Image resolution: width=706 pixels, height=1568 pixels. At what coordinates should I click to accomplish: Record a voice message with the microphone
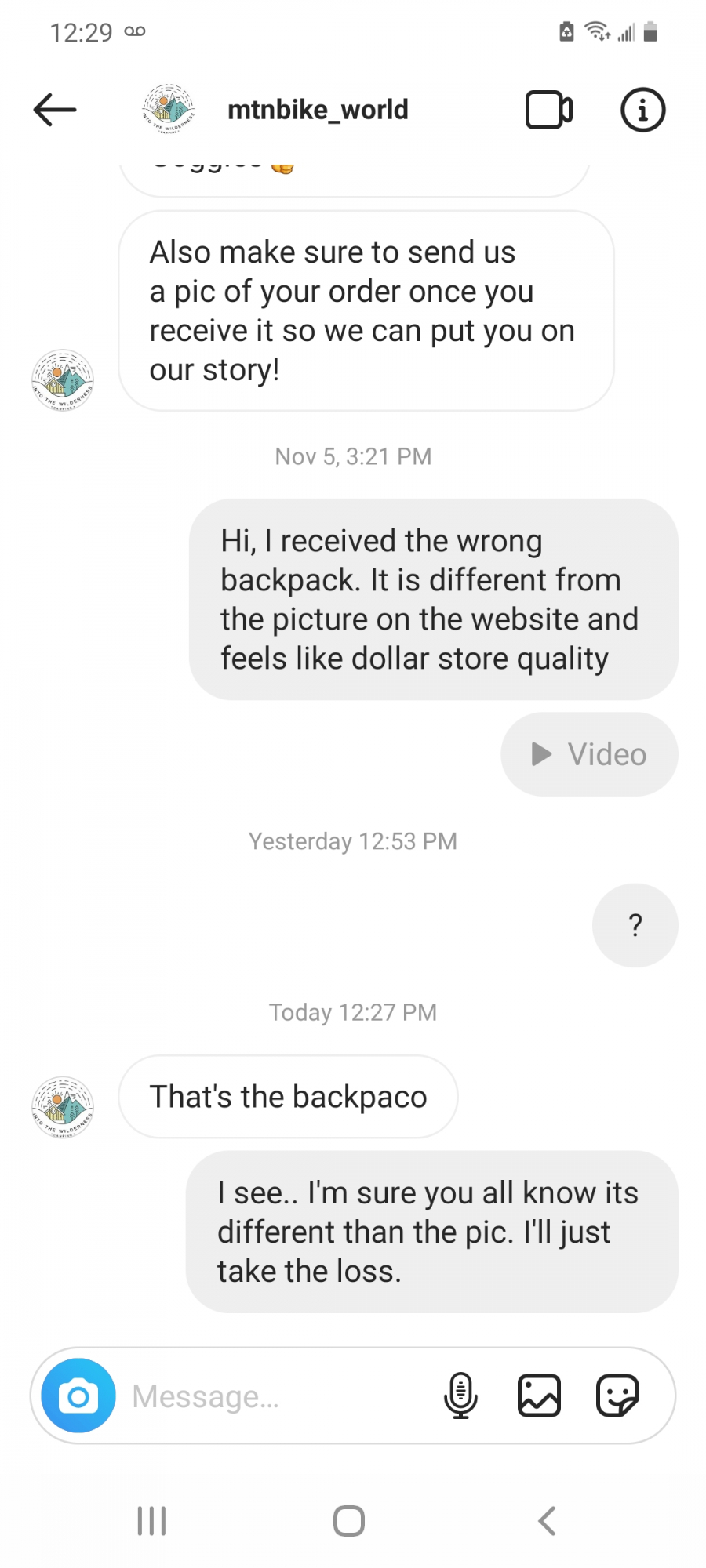pyautogui.click(x=460, y=1396)
